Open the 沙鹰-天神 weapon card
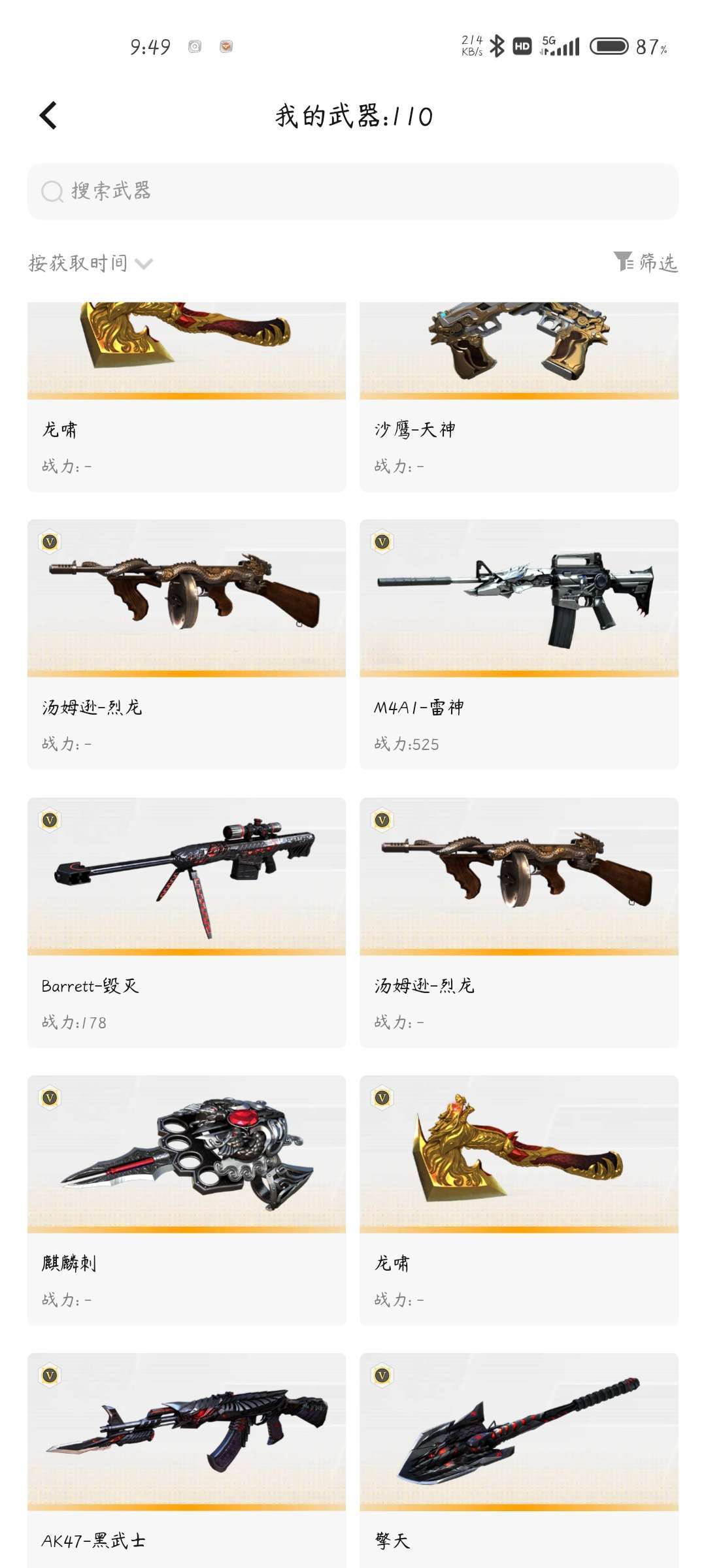This screenshot has height=1568, width=706. (519, 397)
